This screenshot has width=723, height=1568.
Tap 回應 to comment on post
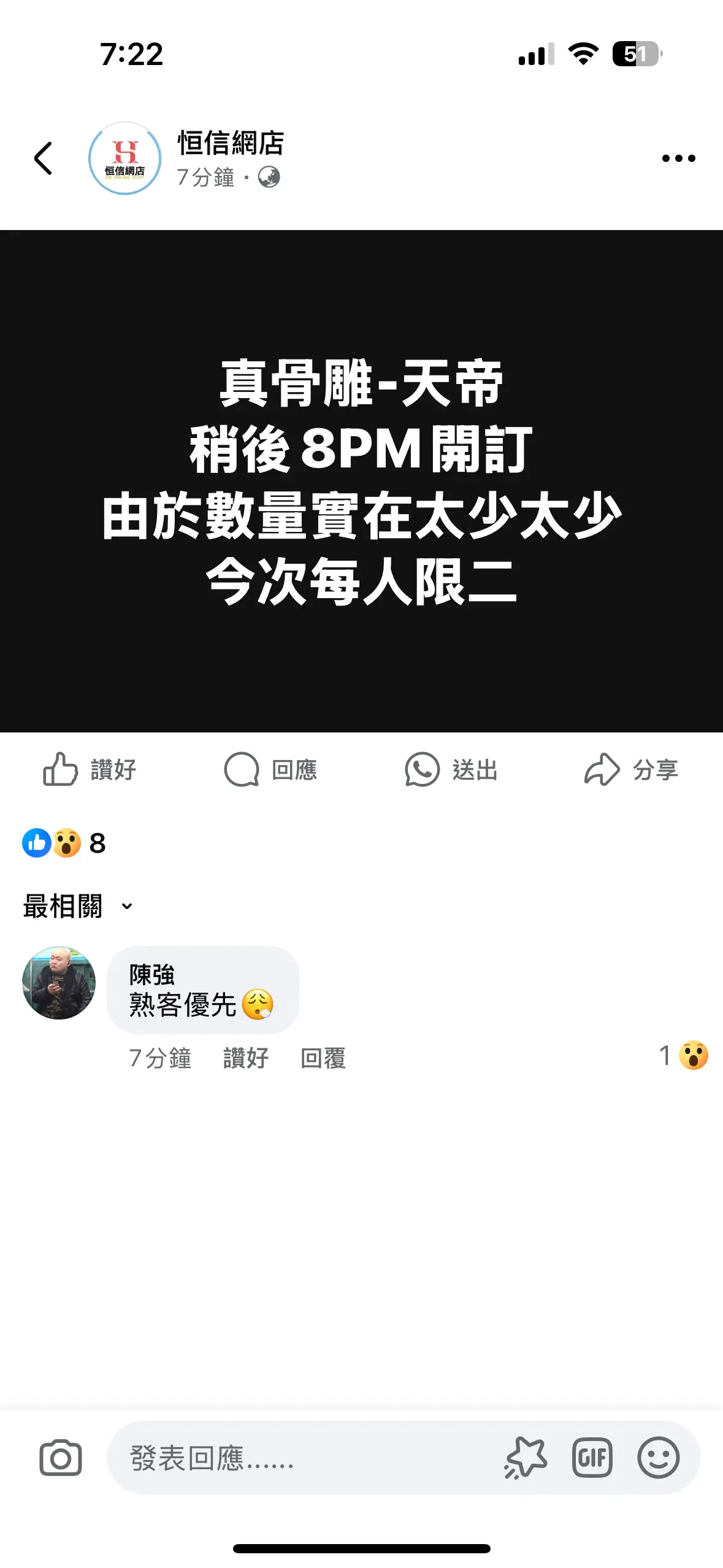pyautogui.click(x=270, y=769)
